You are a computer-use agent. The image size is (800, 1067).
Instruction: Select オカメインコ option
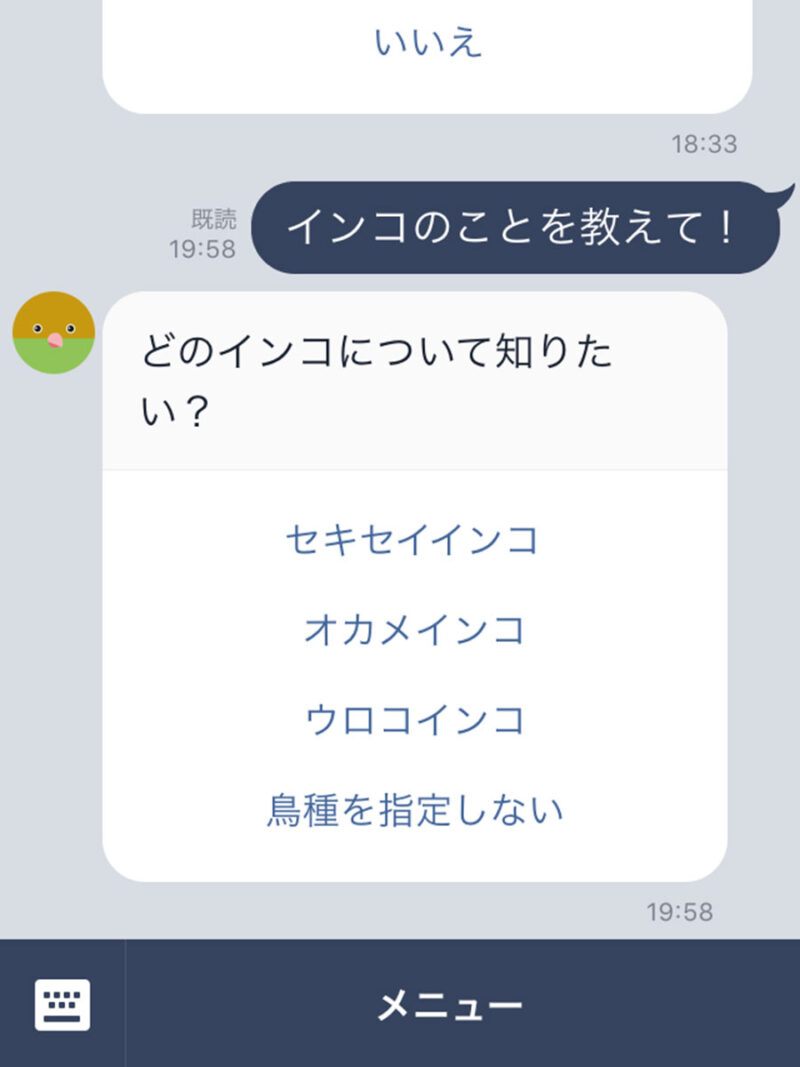414,630
